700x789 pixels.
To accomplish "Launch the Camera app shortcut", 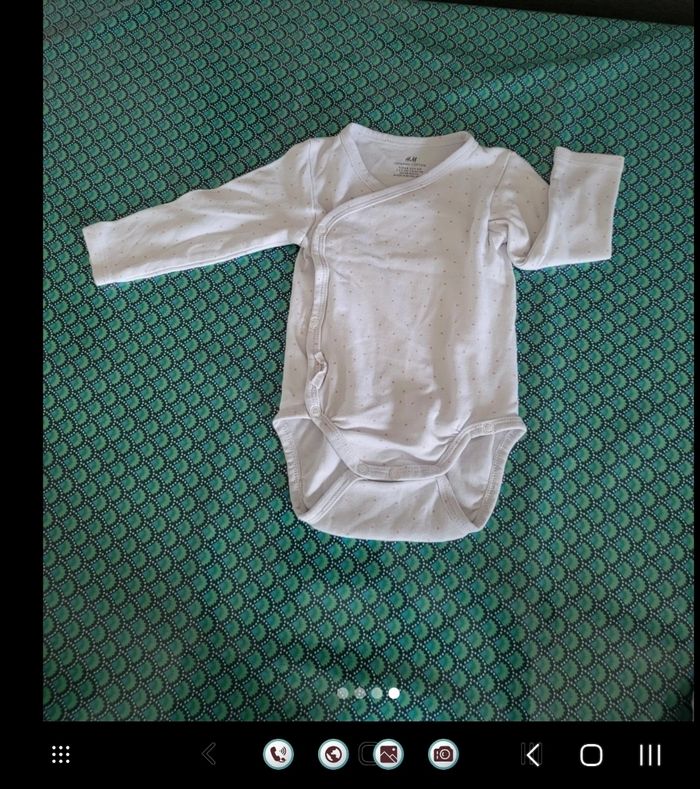I will pyautogui.click(x=443, y=754).
